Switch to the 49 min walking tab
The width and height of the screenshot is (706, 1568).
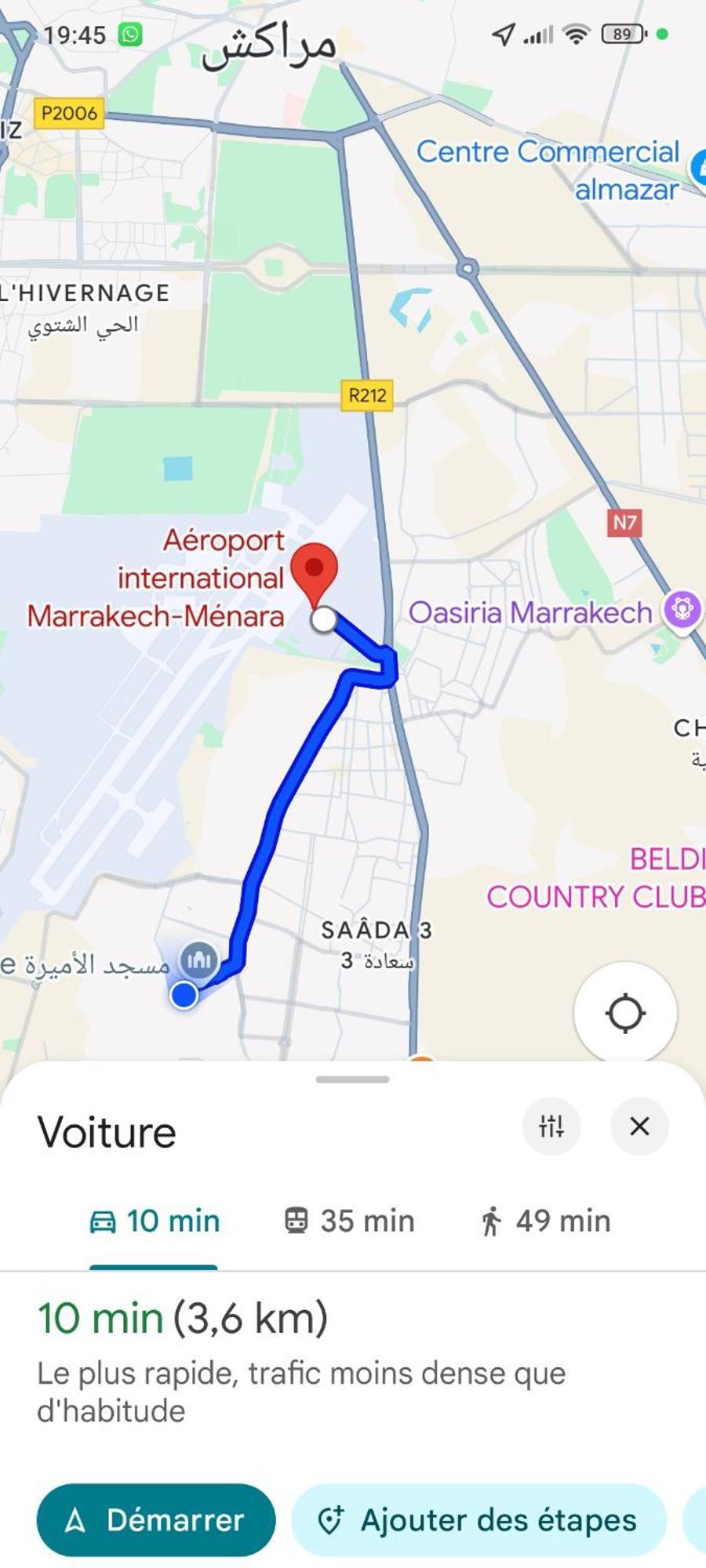click(545, 1221)
